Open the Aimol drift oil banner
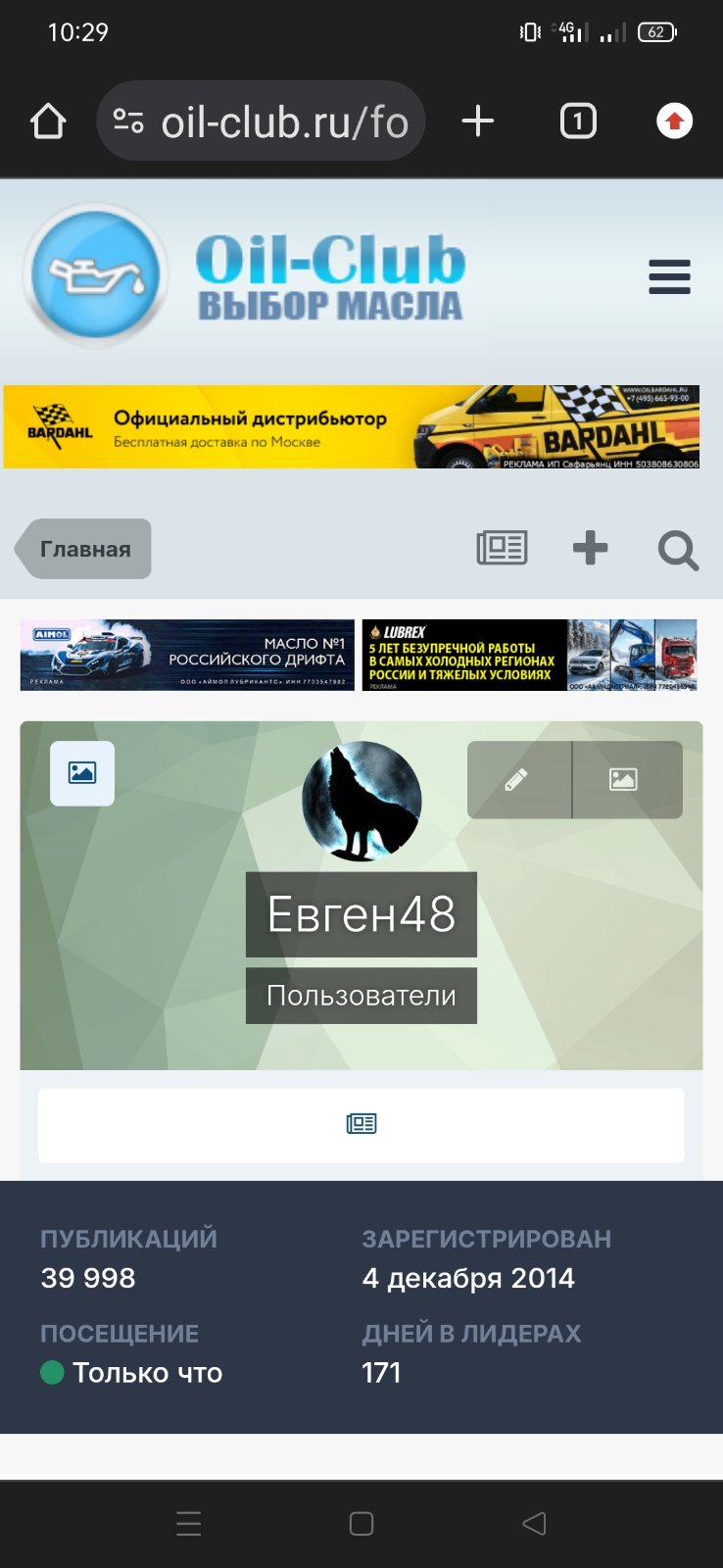This screenshot has width=723, height=1568. click(x=187, y=655)
